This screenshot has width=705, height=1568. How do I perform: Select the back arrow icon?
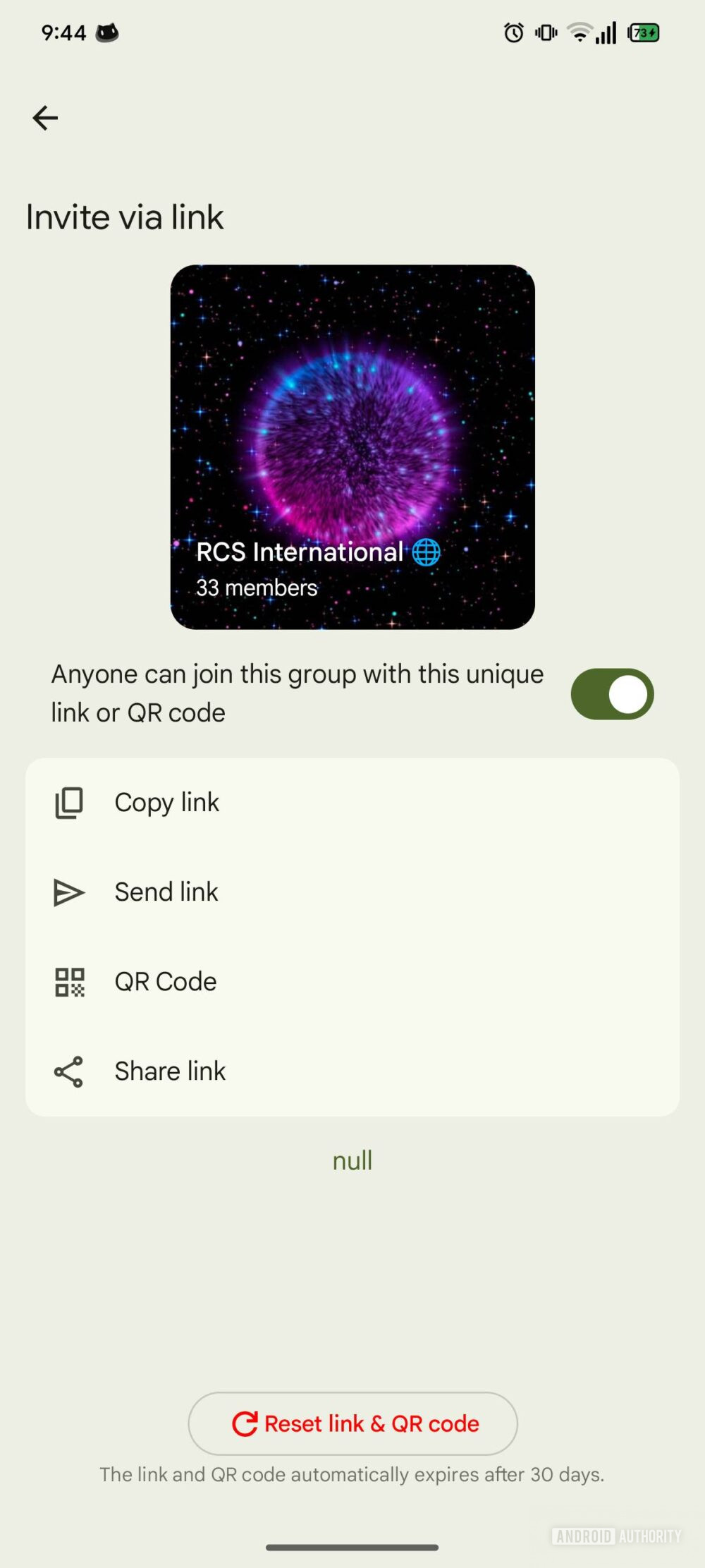point(45,118)
